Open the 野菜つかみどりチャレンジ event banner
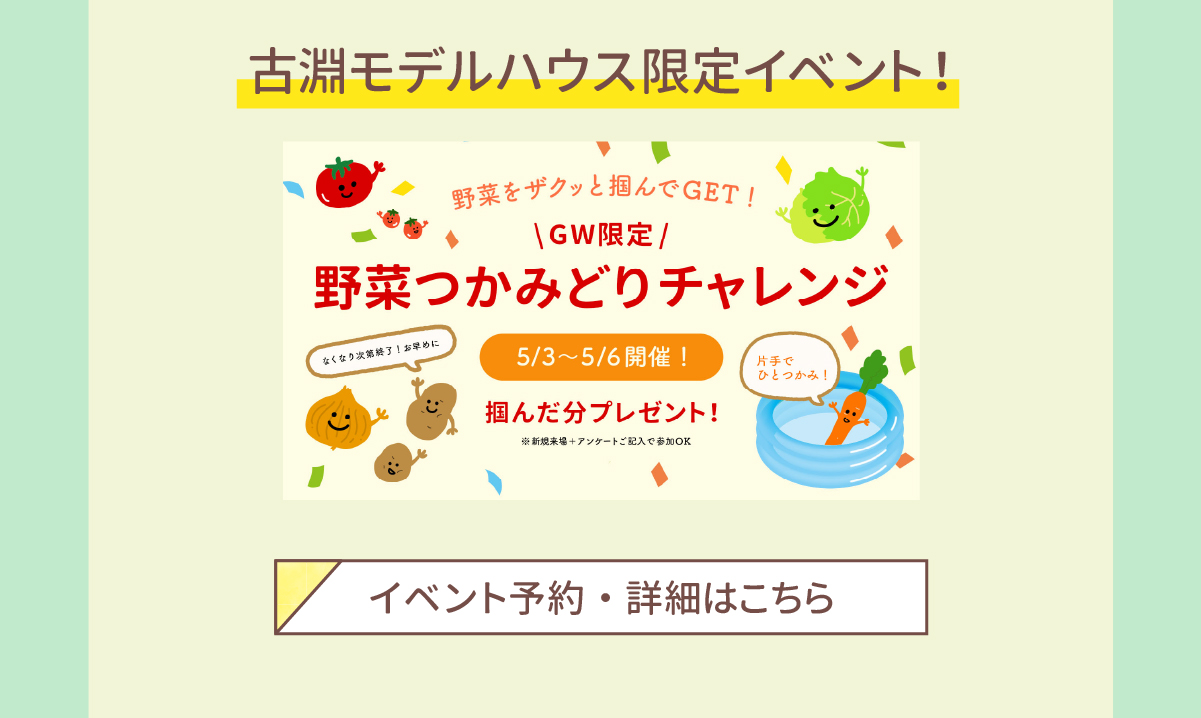Image resolution: width=1201 pixels, height=718 pixels. (x=601, y=320)
